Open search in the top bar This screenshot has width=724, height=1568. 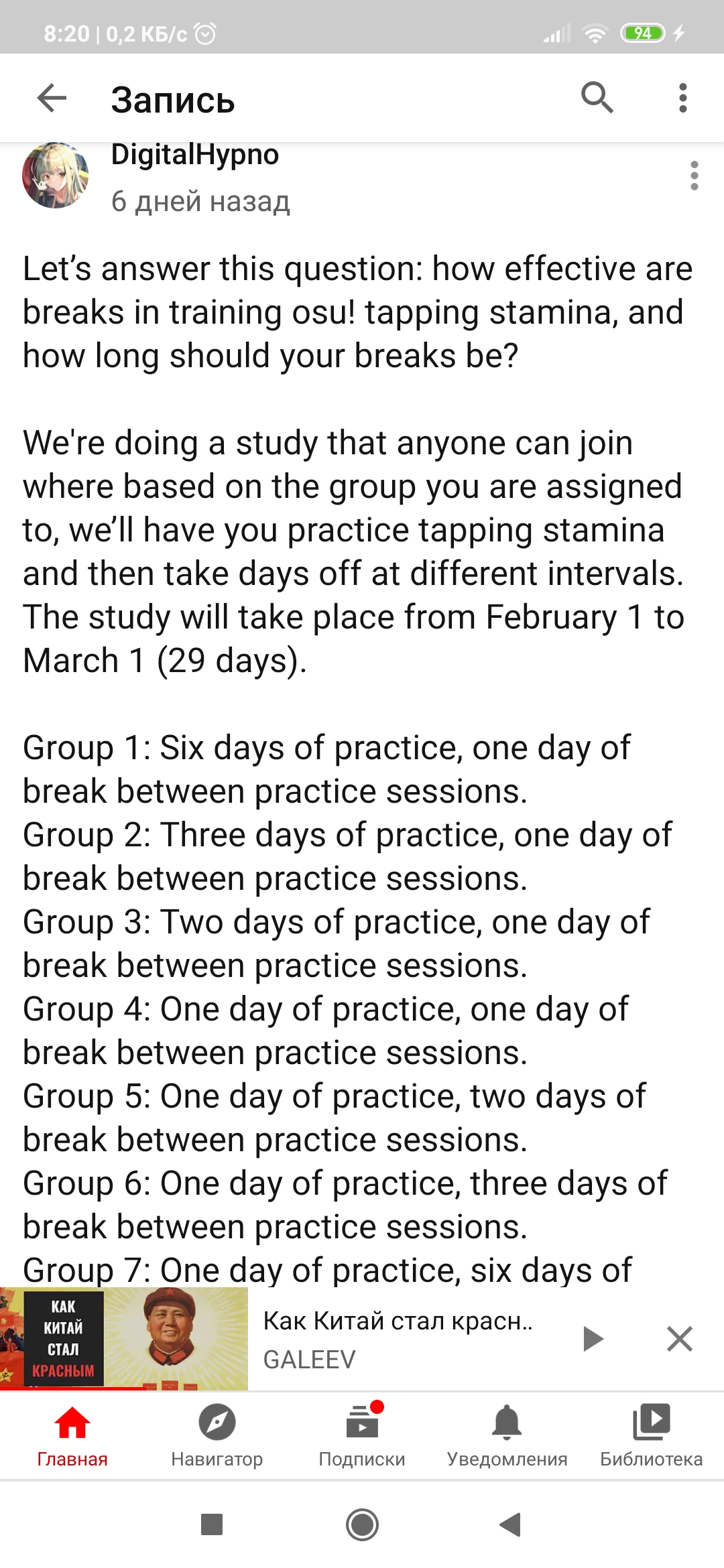pyautogui.click(x=597, y=99)
